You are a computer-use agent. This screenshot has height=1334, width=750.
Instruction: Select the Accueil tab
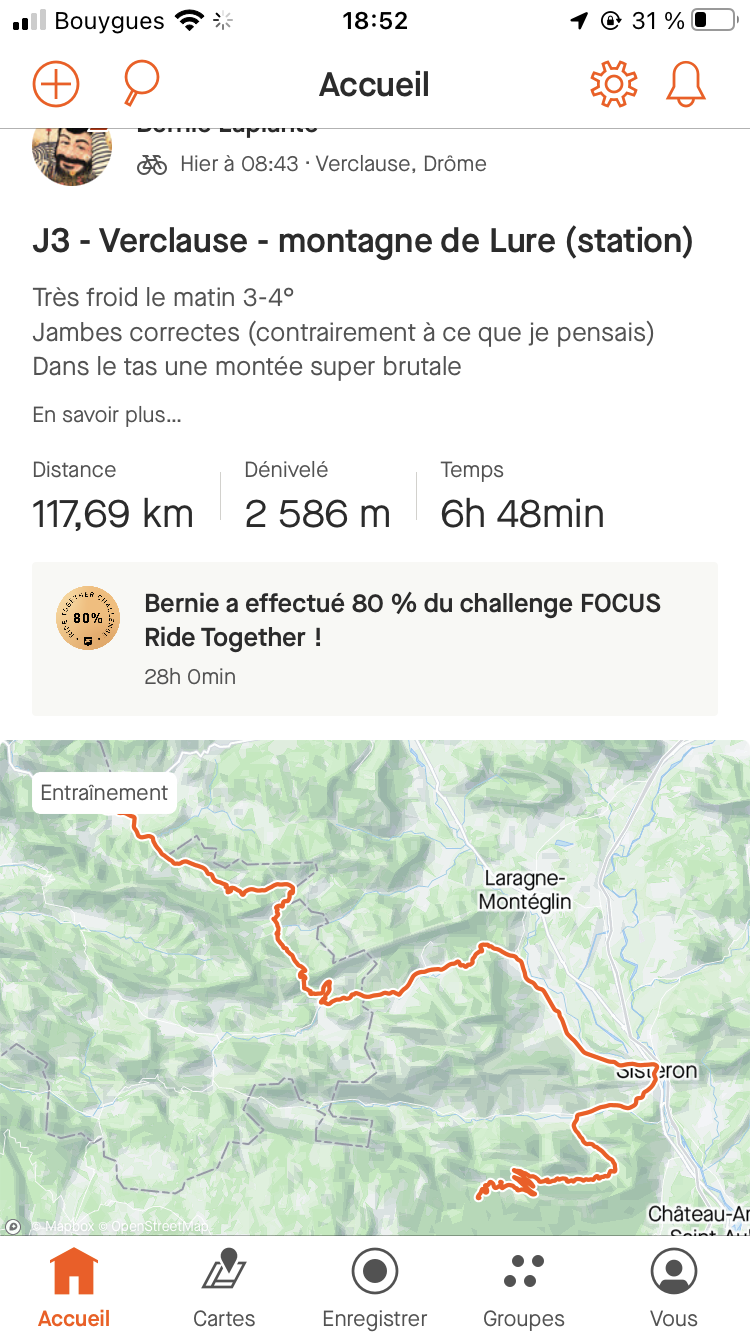click(x=74, y=1289)
